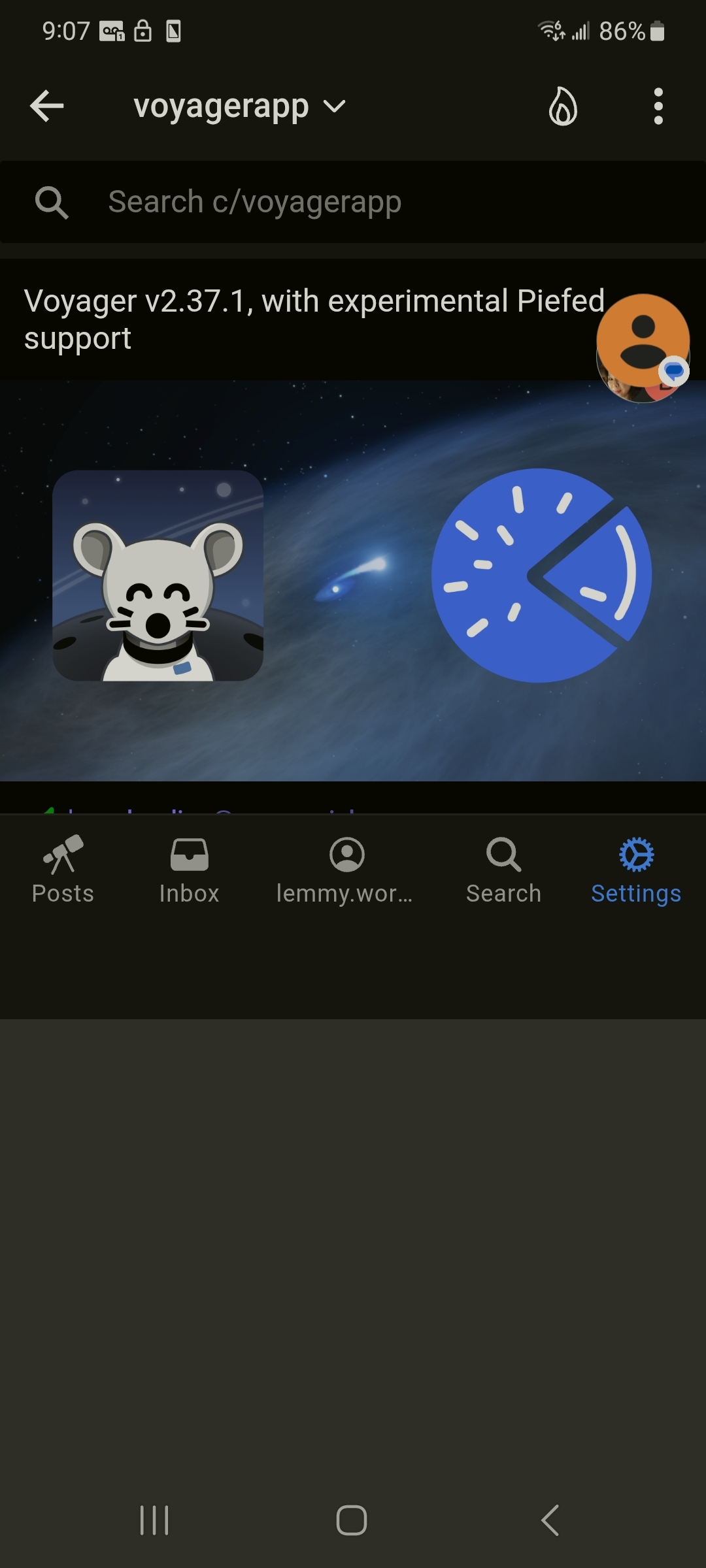Open the flame sort options
This screenshot has height=1568, width=706.
click(x=563, y=106)
